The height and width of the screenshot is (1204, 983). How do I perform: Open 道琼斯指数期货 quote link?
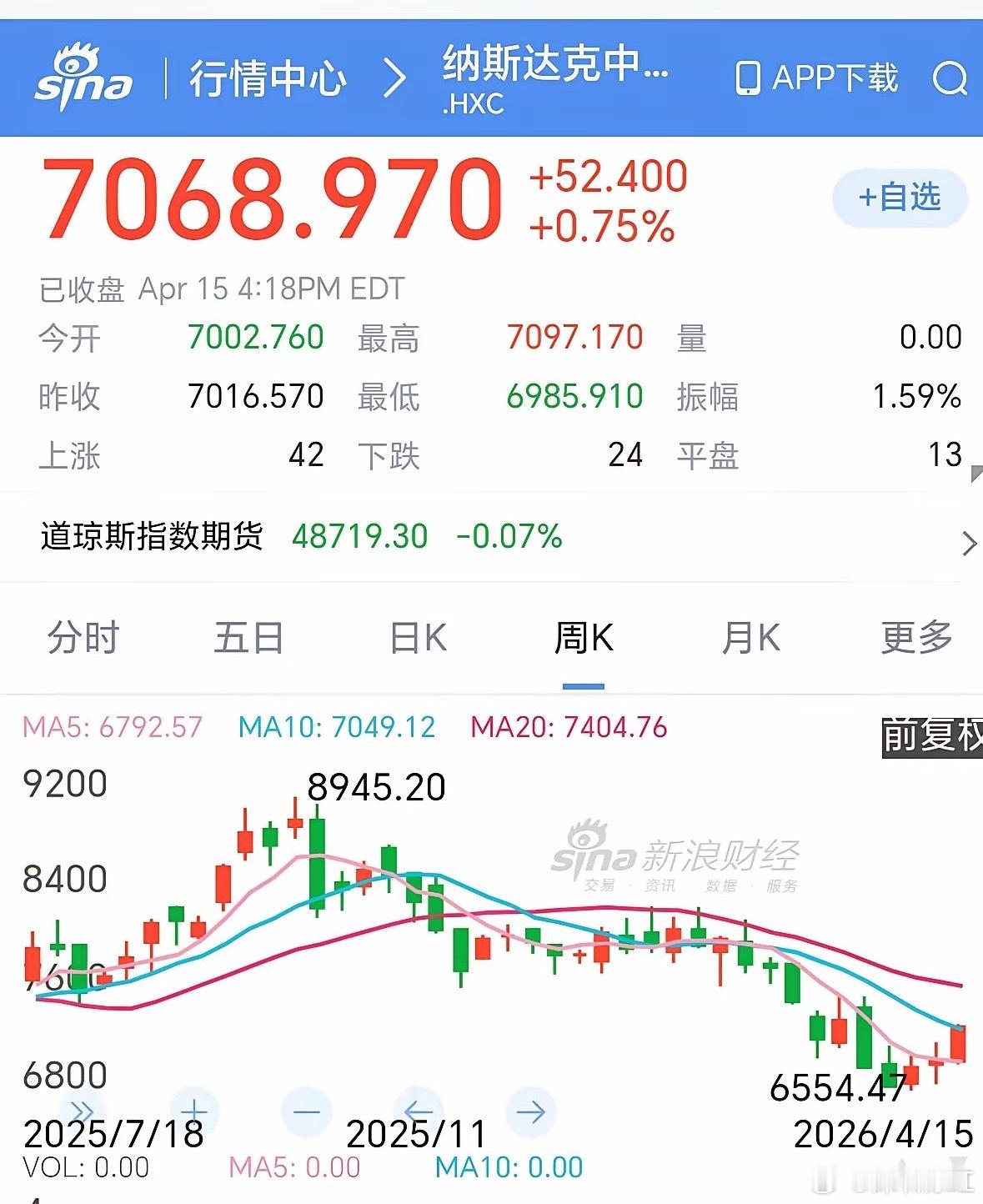click(152, 538)
